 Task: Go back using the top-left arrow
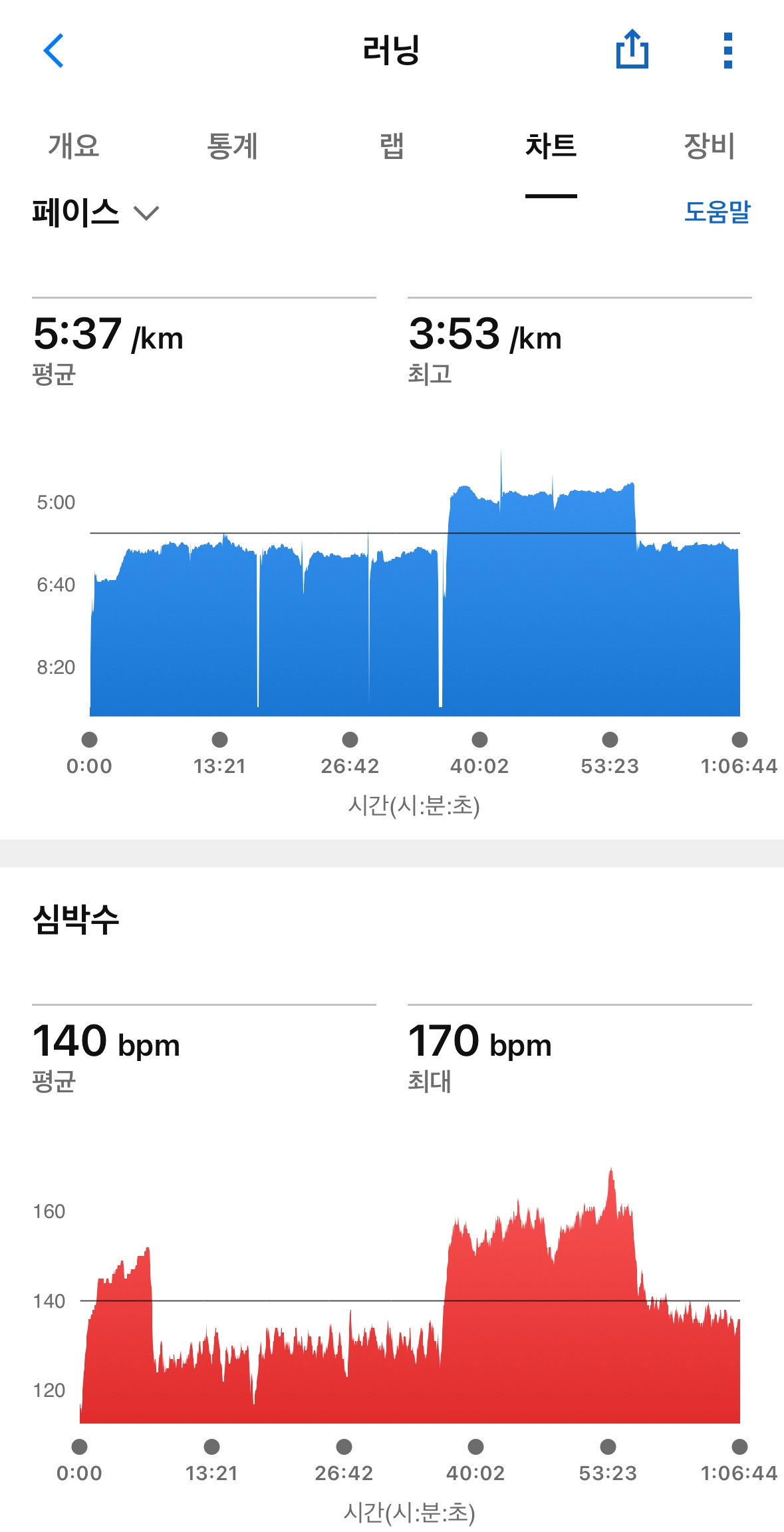54,51
